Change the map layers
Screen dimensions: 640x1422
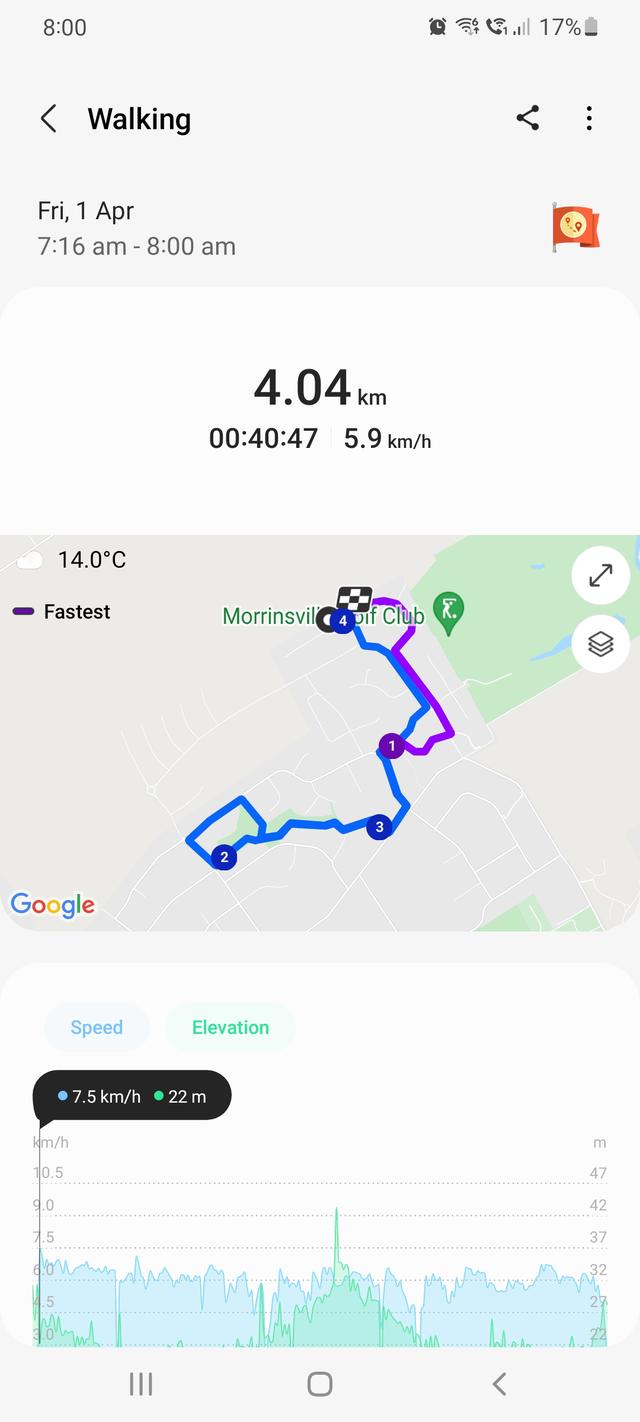600,644
